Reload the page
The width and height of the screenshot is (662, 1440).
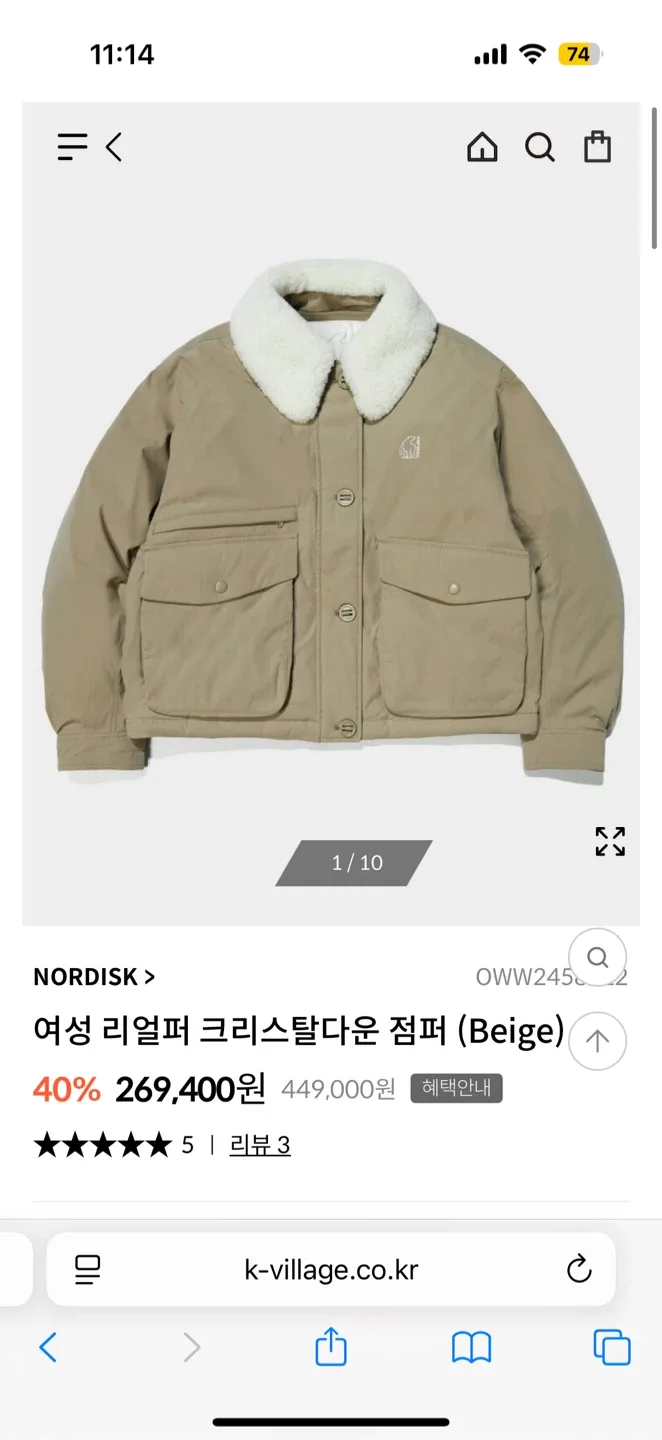pyautogui.click(x=579, y=1270)
